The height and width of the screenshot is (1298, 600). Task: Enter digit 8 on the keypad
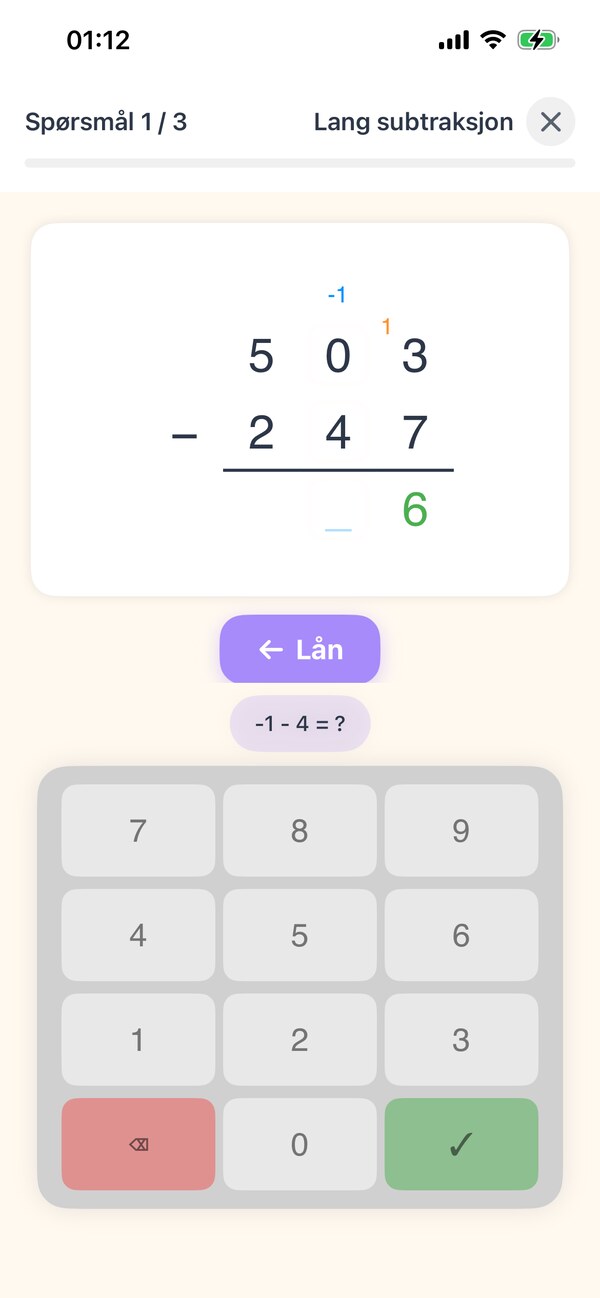300,830
